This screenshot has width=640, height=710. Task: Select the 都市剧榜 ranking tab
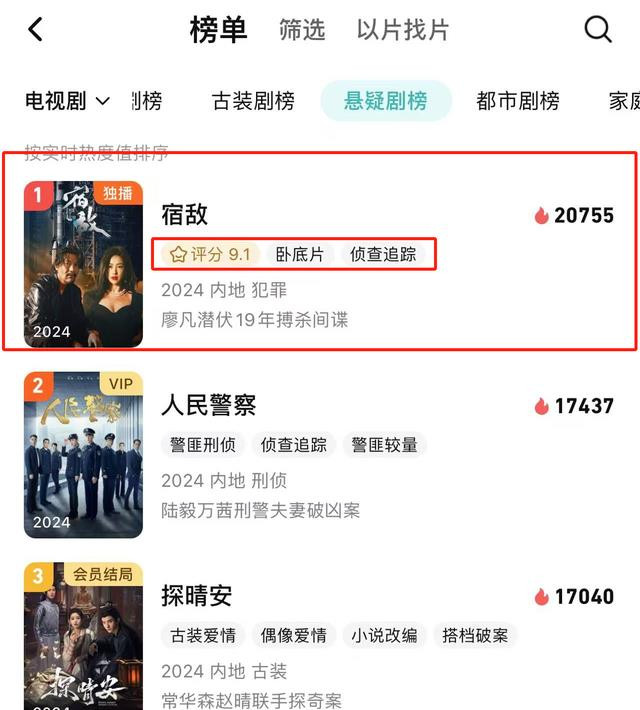(517, 101)
